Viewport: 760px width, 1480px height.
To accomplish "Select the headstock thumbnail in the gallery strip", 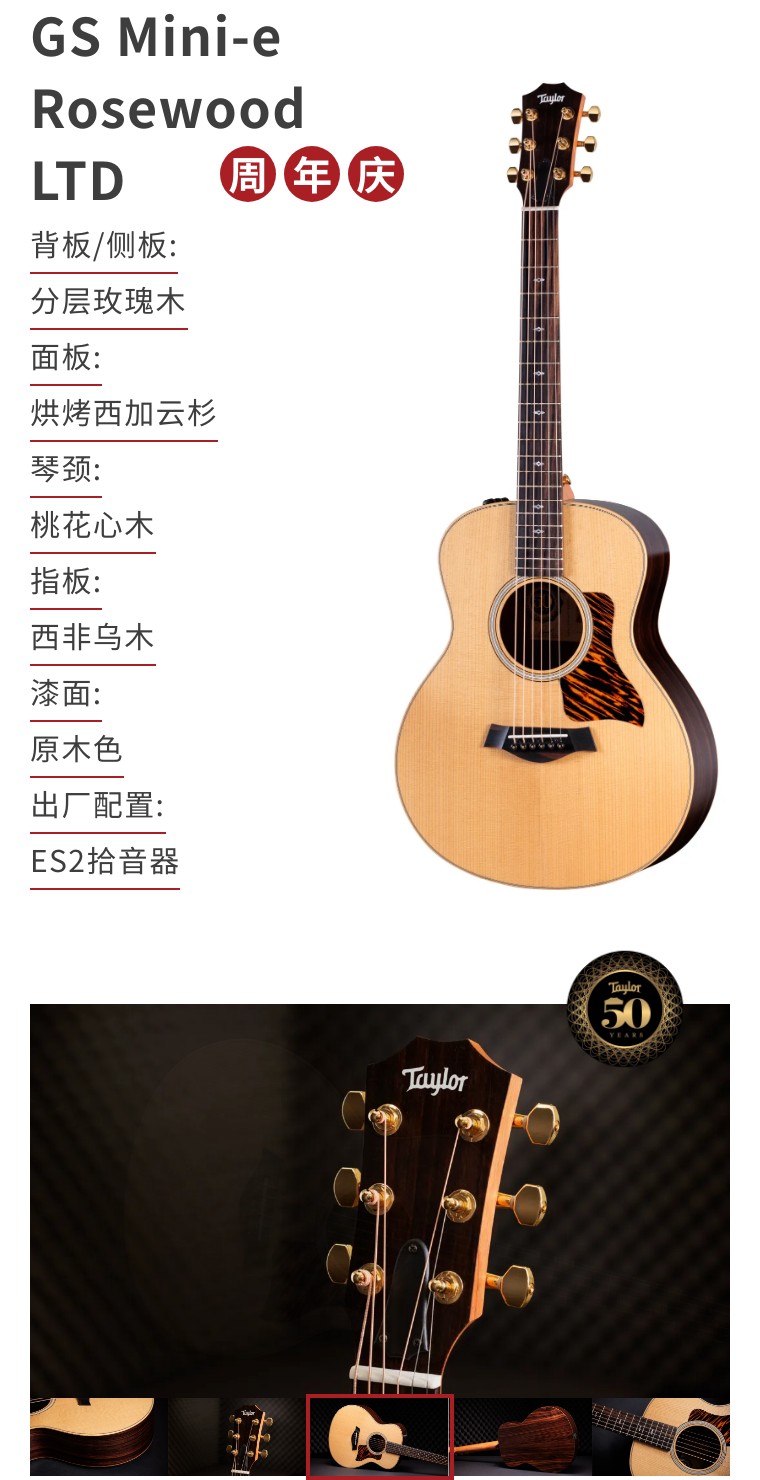I will pos(236,1435).
